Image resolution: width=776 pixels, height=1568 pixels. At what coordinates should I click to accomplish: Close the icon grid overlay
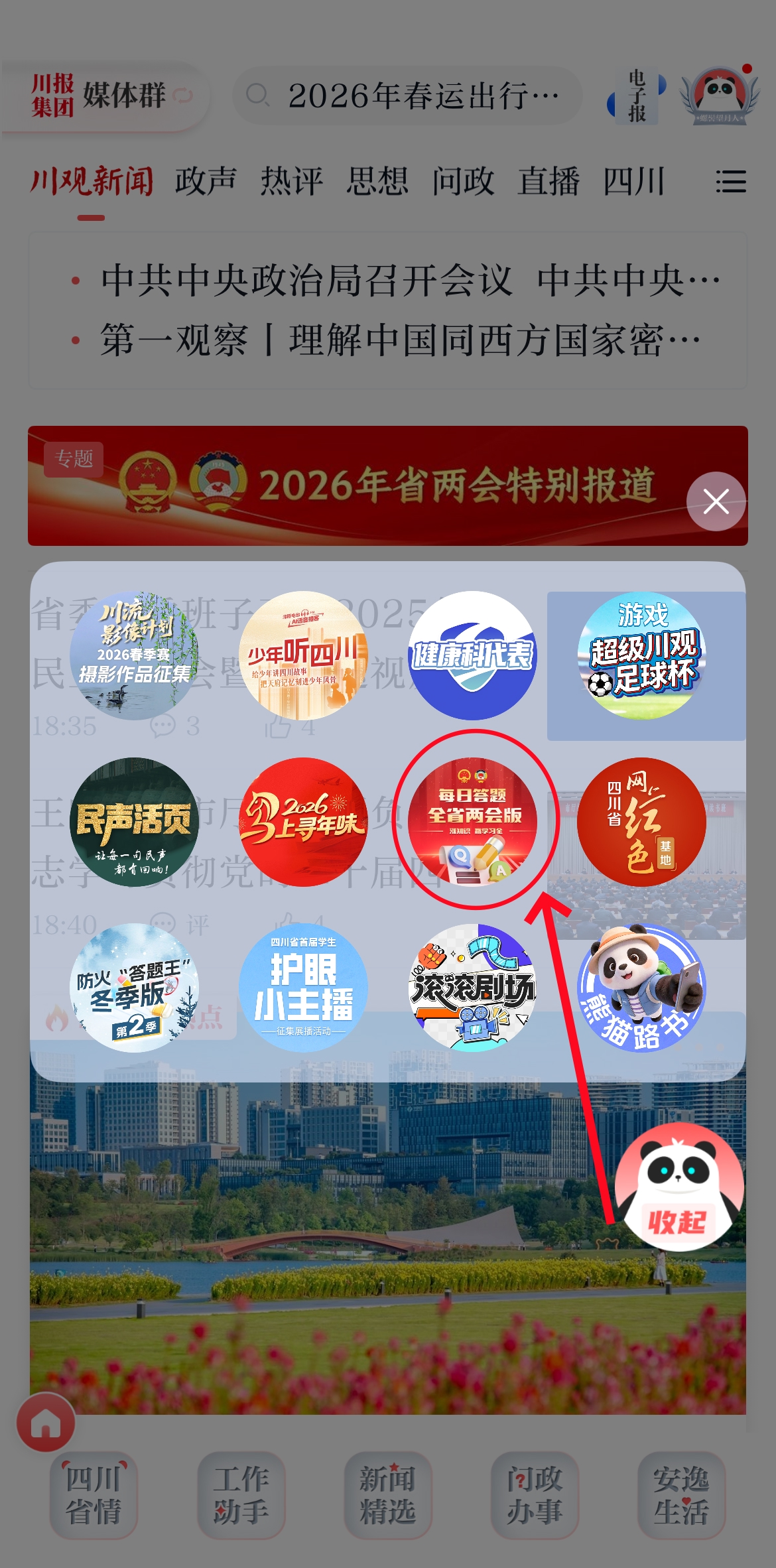point(716,501)
